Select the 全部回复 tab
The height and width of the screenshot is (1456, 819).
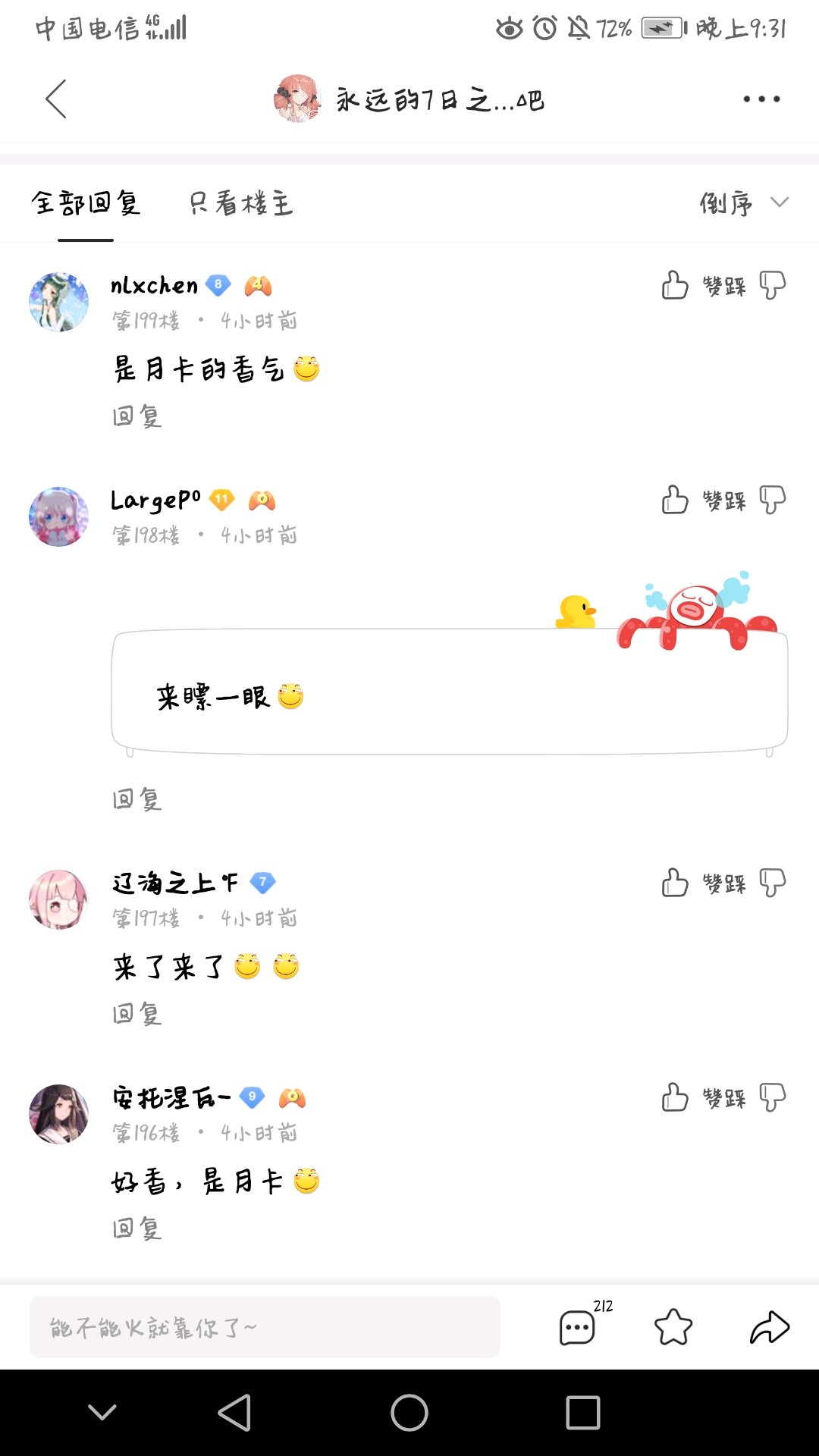(x=86, y=203)
